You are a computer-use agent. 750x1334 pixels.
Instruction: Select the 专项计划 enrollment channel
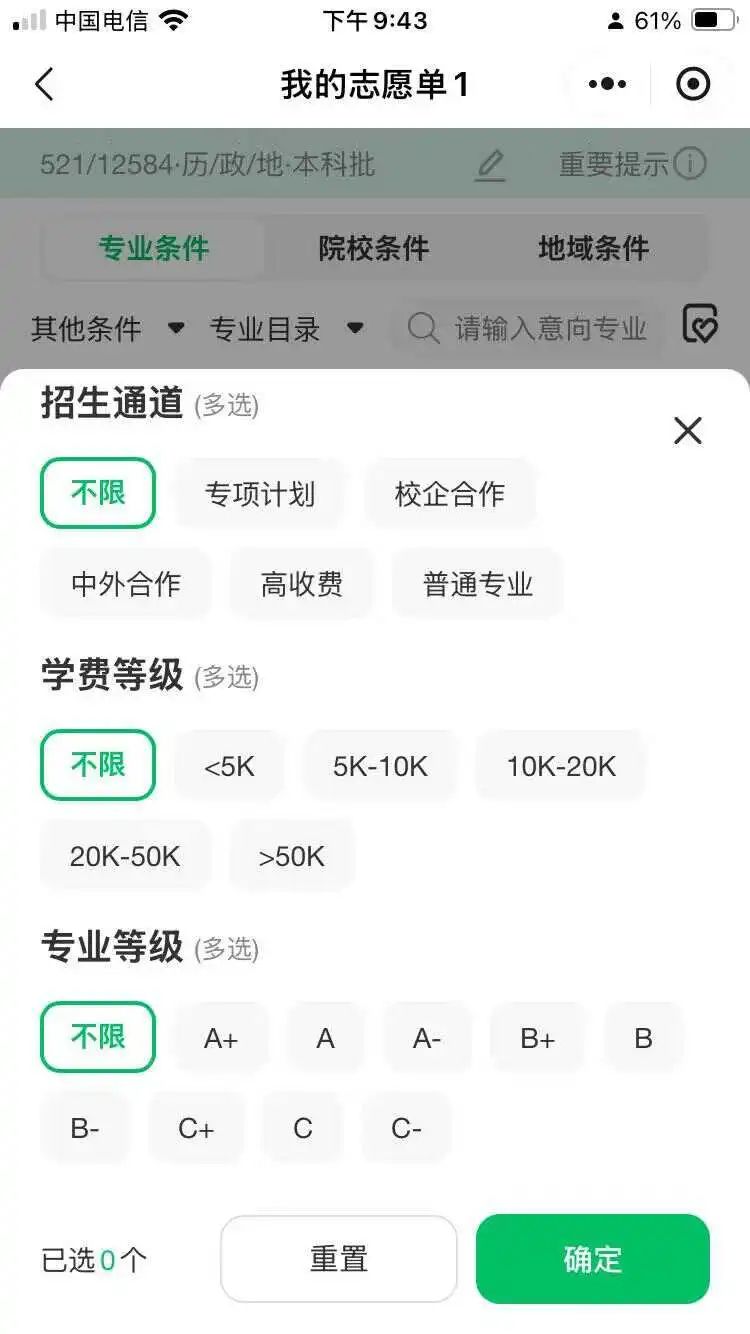pos(259,492)
